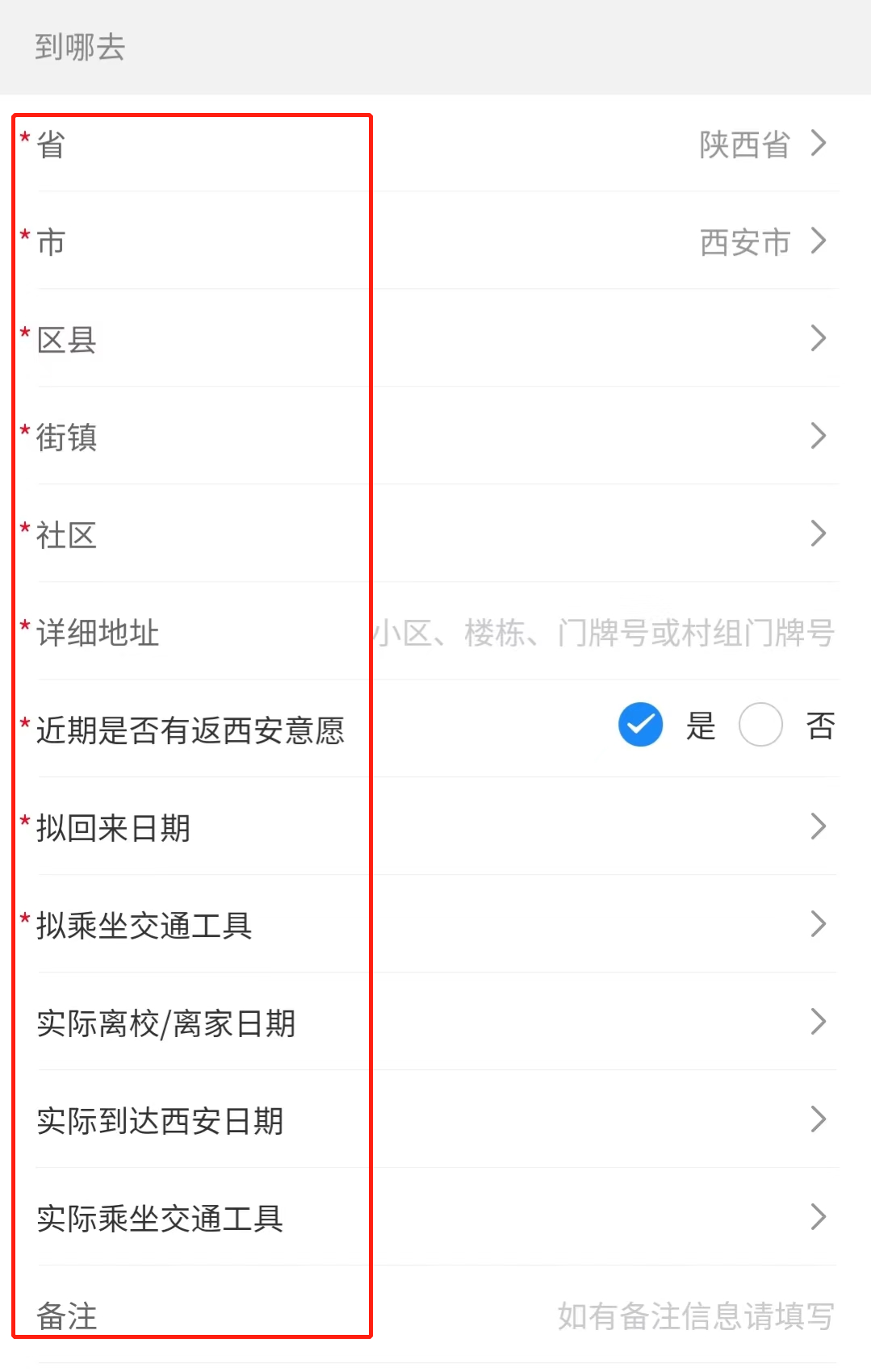This screenshot has width=871, height=1372.
Task: Select 否 for 近期是否有返西安意愿
Action: [760, 725]
